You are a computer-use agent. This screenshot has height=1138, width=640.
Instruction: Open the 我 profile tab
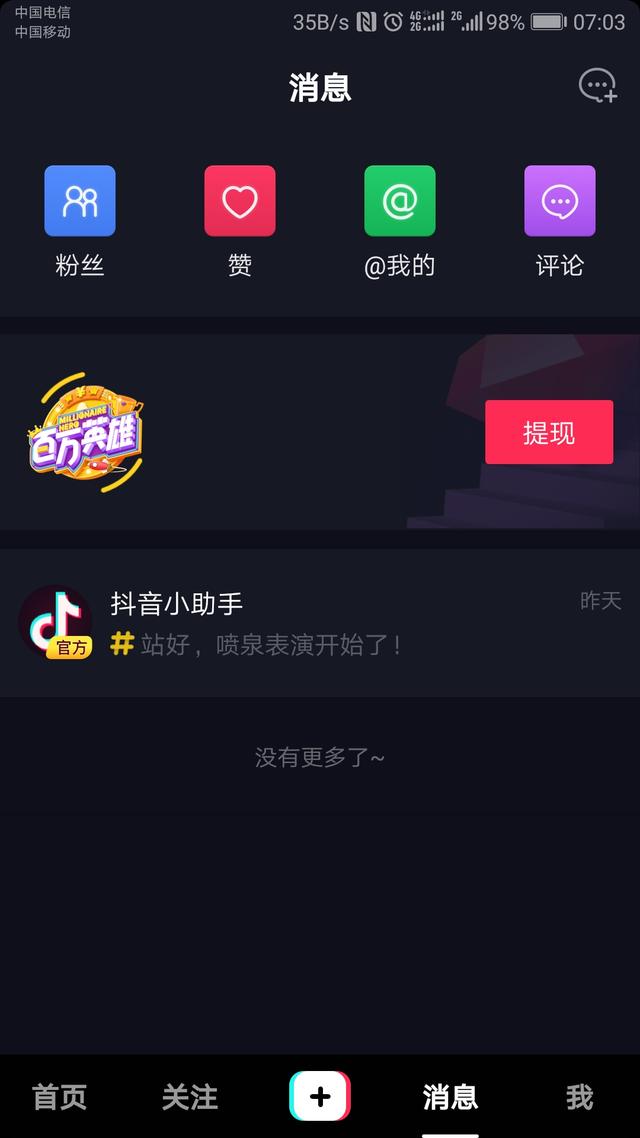(x=579, y=1097)
